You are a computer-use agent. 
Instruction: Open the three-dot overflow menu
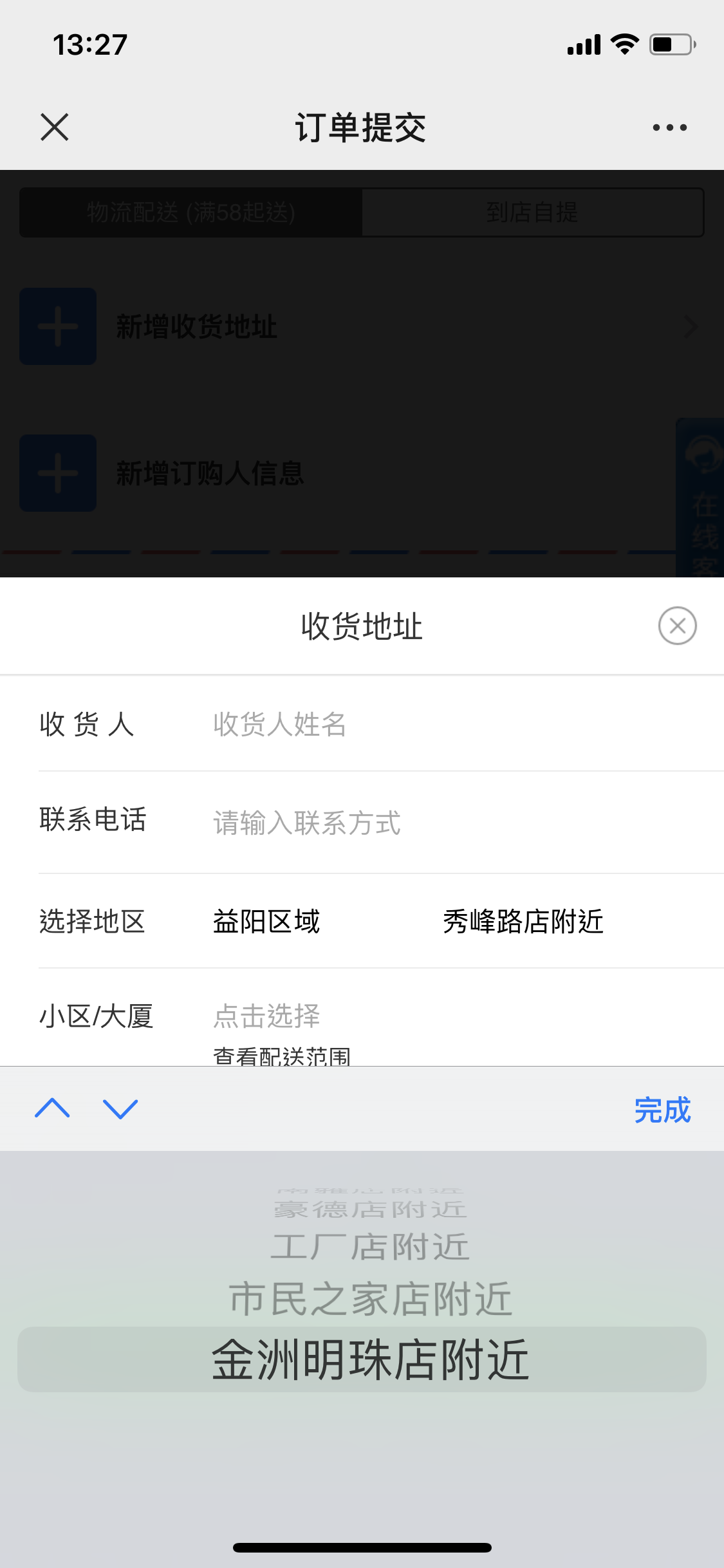tap(669, 127)
